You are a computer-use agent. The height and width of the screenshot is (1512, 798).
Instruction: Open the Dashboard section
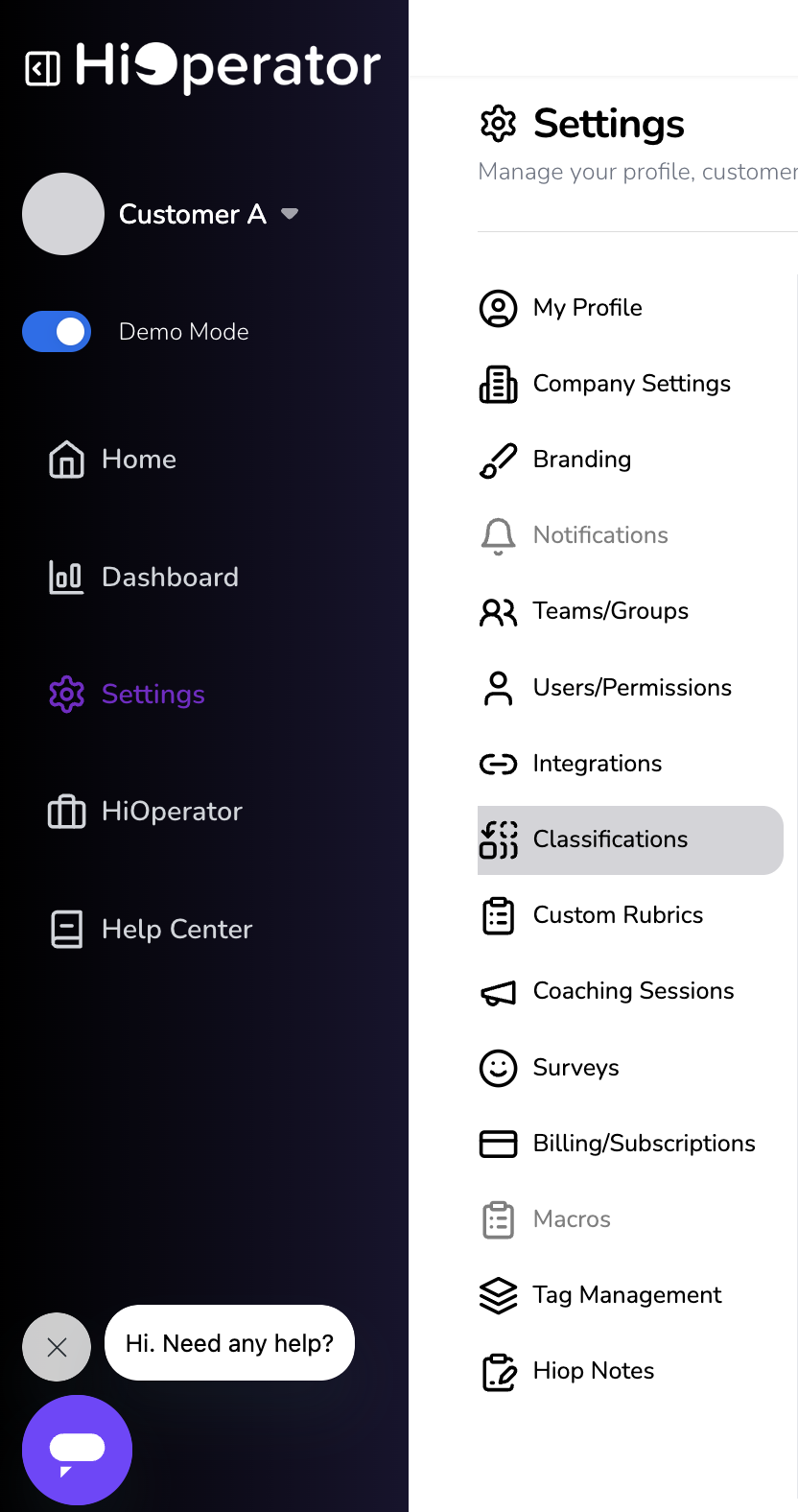click(170, 578)
